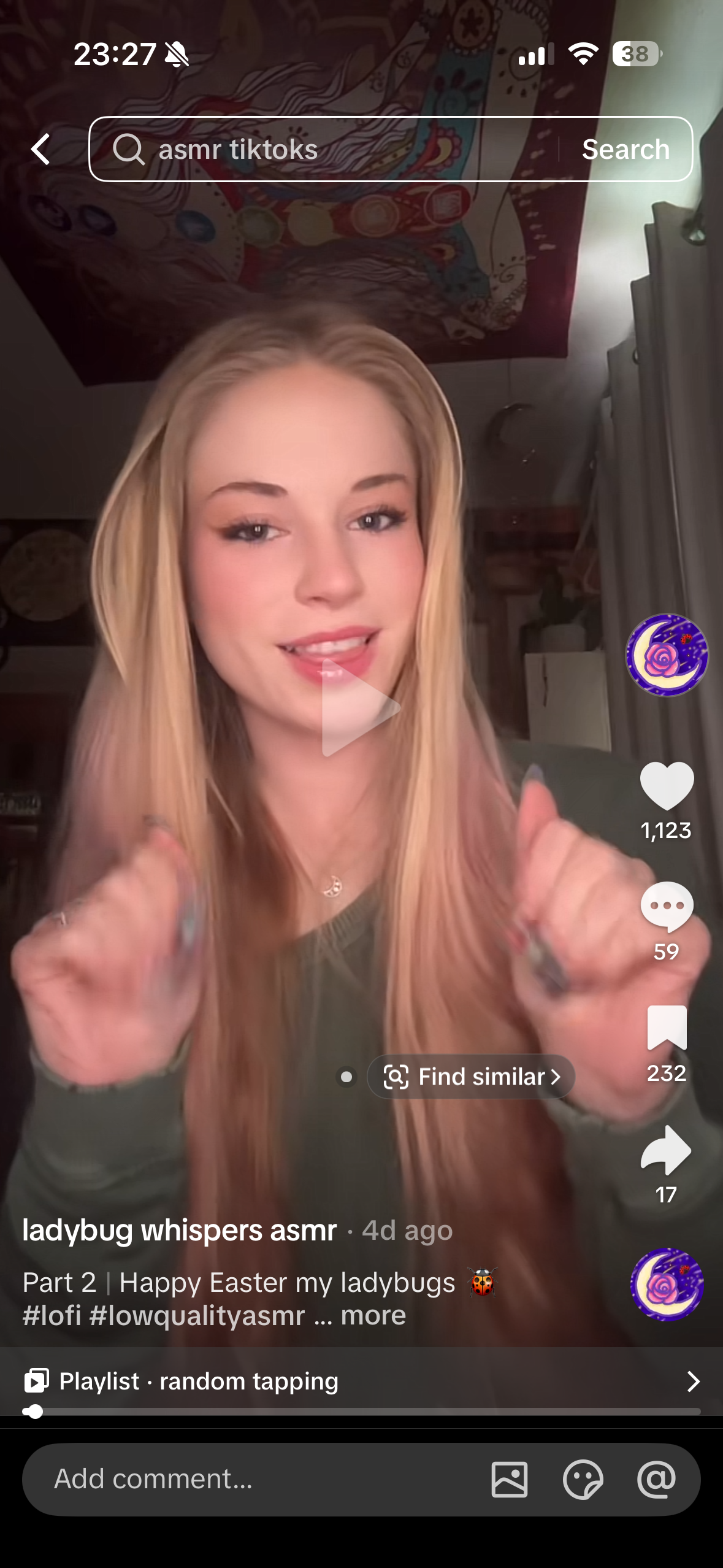Screen dimensions: 723x1568
Task: Tap the video progress bar
Action: click(362, 1412)
